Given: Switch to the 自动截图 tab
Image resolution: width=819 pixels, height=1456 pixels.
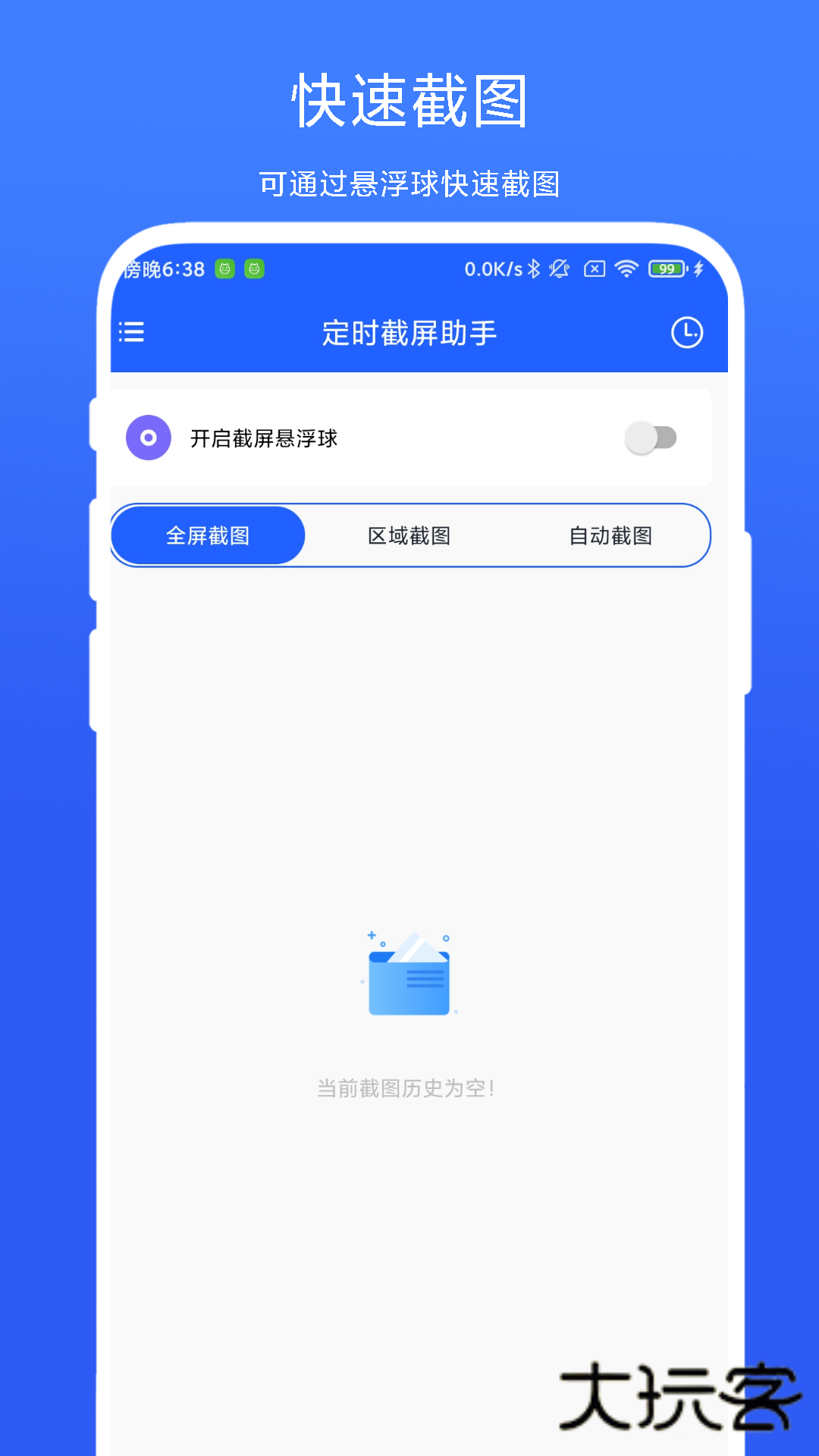Looking at the screenshot, I should (x=613, y=535).
